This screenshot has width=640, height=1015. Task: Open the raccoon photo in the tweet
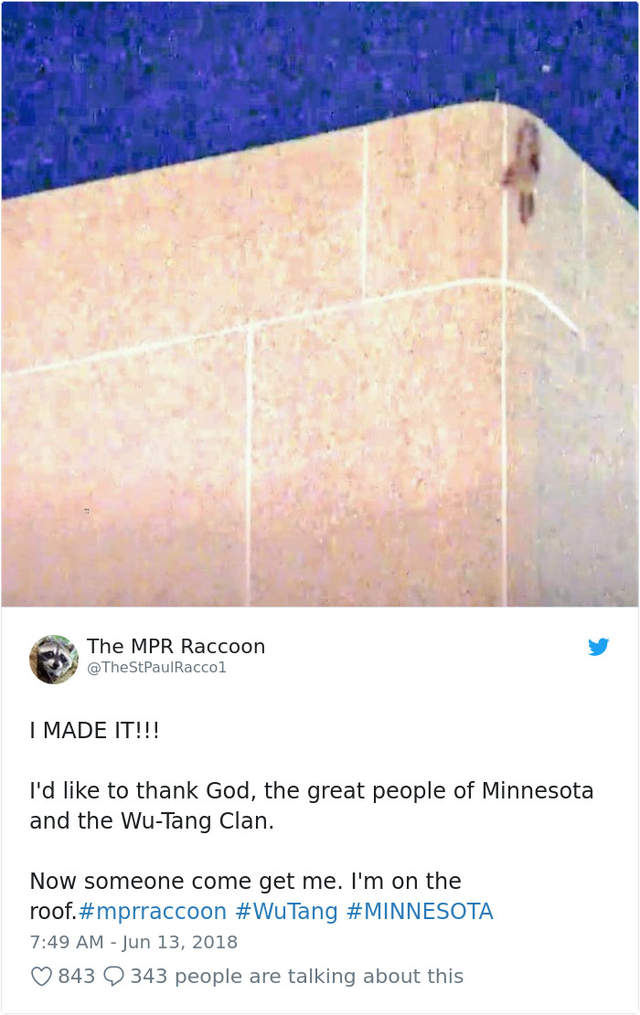pos(320,304)
